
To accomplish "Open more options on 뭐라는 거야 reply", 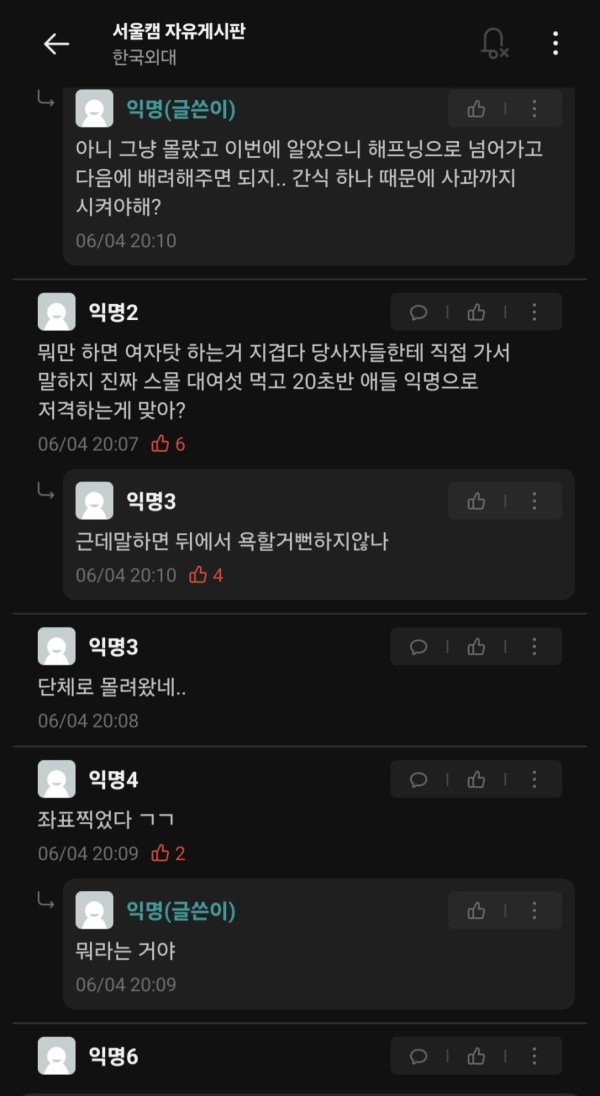I will pos(534,910).
